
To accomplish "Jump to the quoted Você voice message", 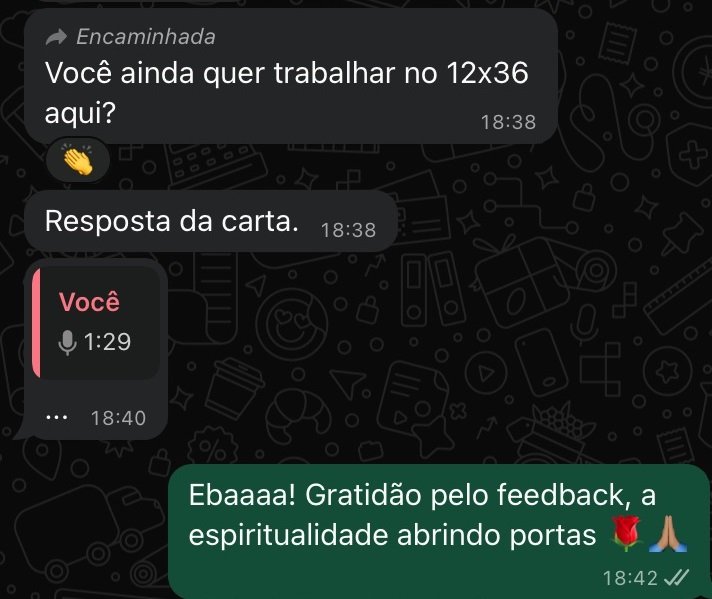I will (x=97, y=322).
